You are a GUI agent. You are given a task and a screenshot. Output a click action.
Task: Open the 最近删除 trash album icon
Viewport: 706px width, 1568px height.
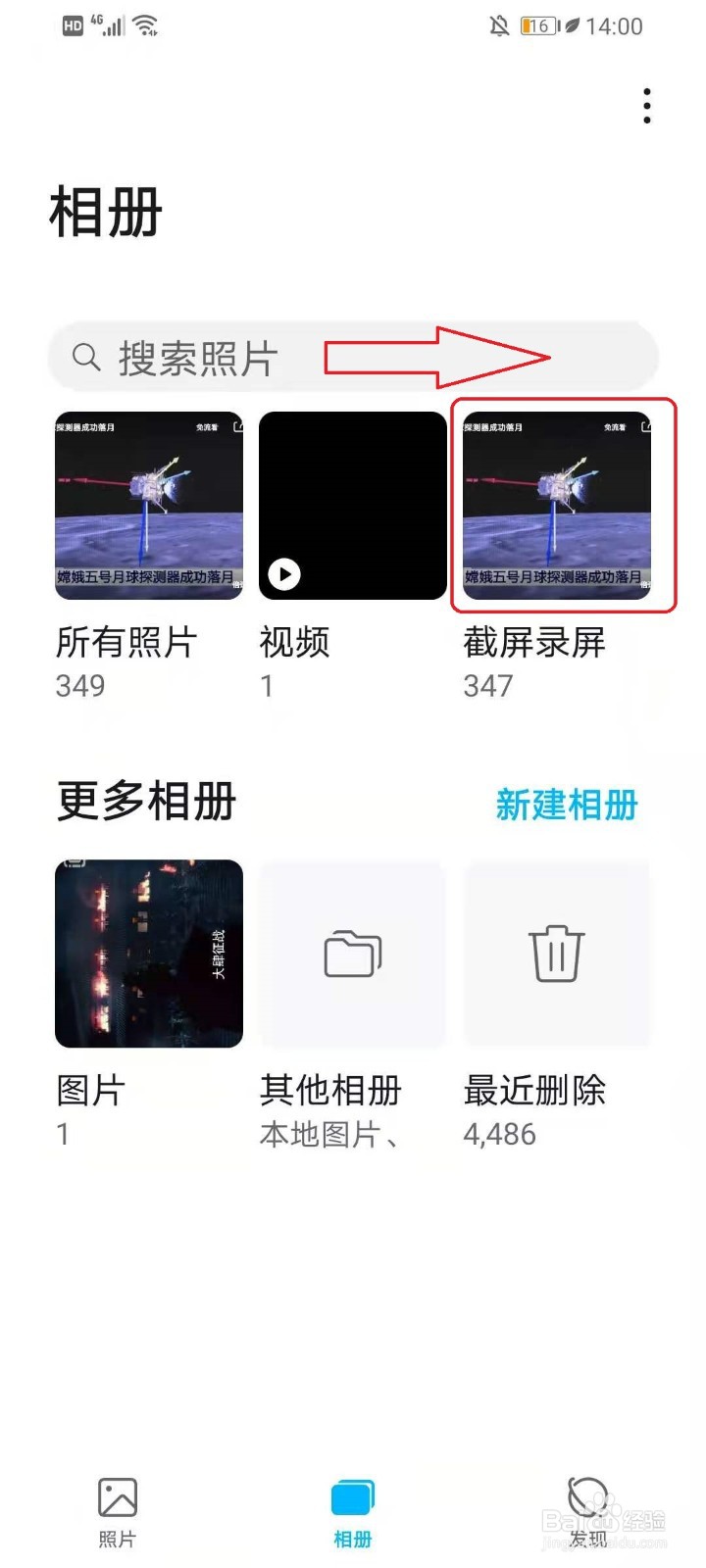pos(556,953)
